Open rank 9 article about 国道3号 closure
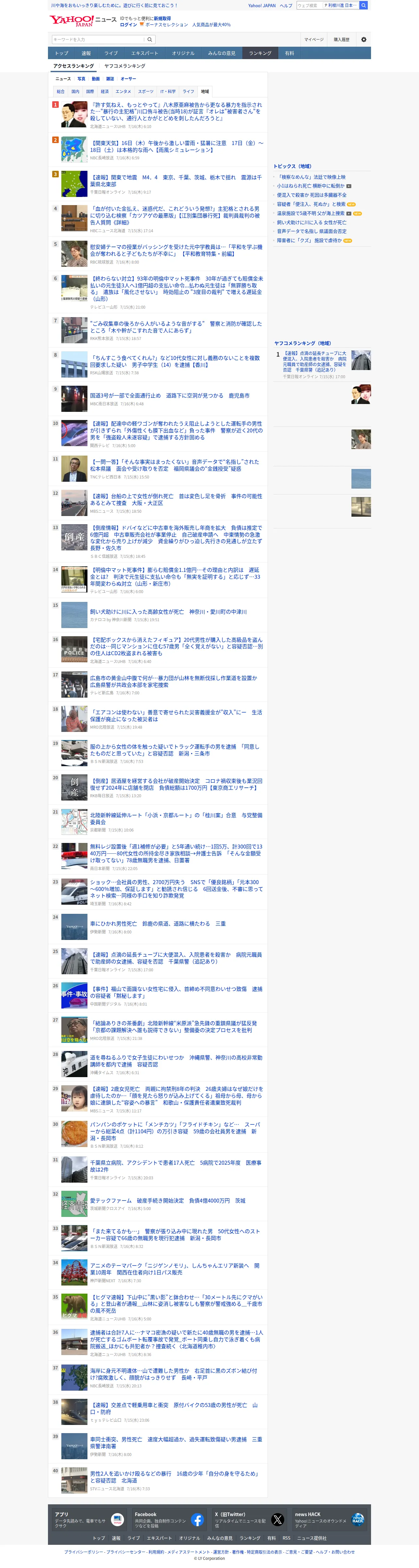419x1568 pixels. (x=170, y=396)
